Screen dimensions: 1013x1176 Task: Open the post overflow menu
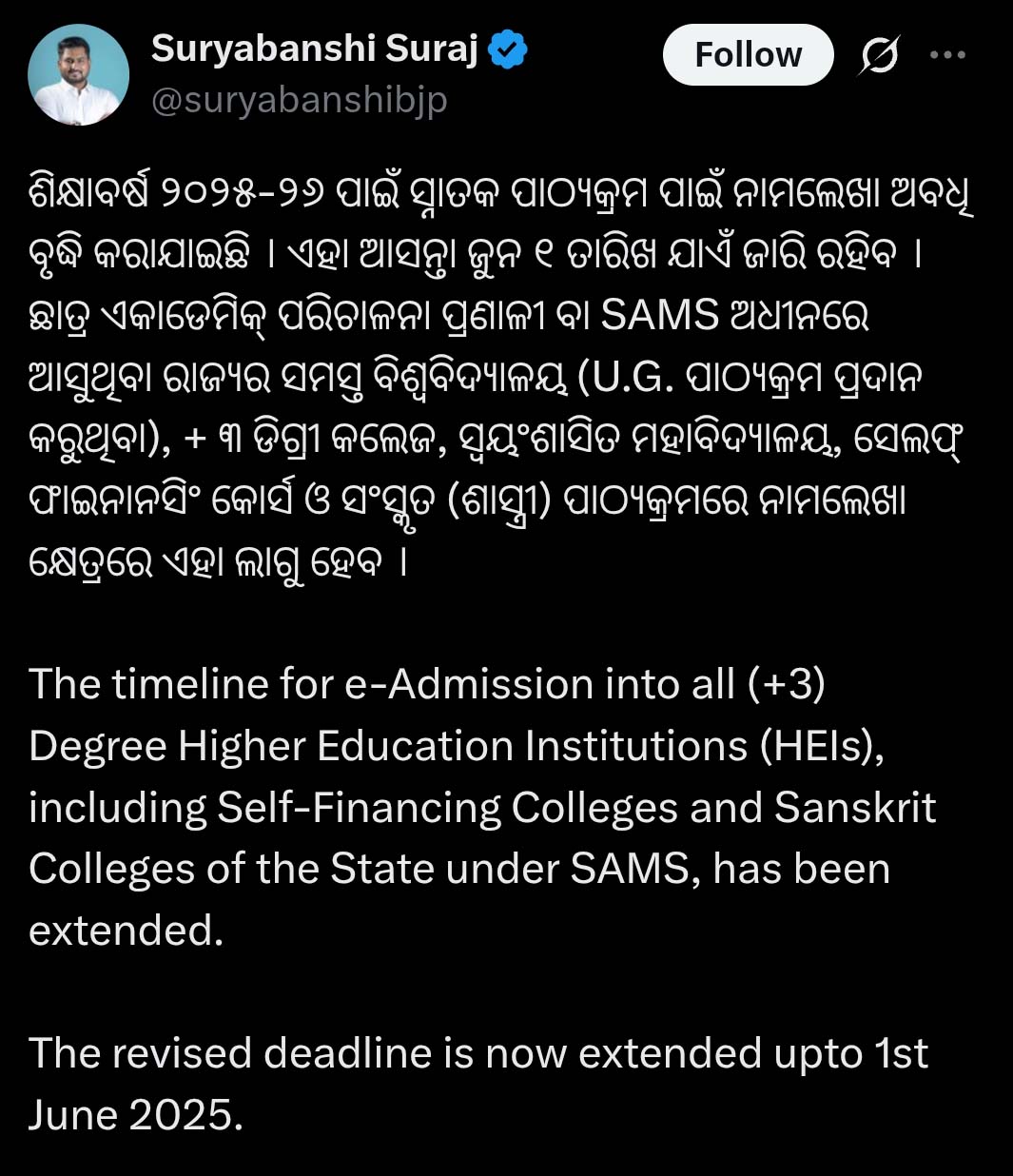(x=947, y=55)
